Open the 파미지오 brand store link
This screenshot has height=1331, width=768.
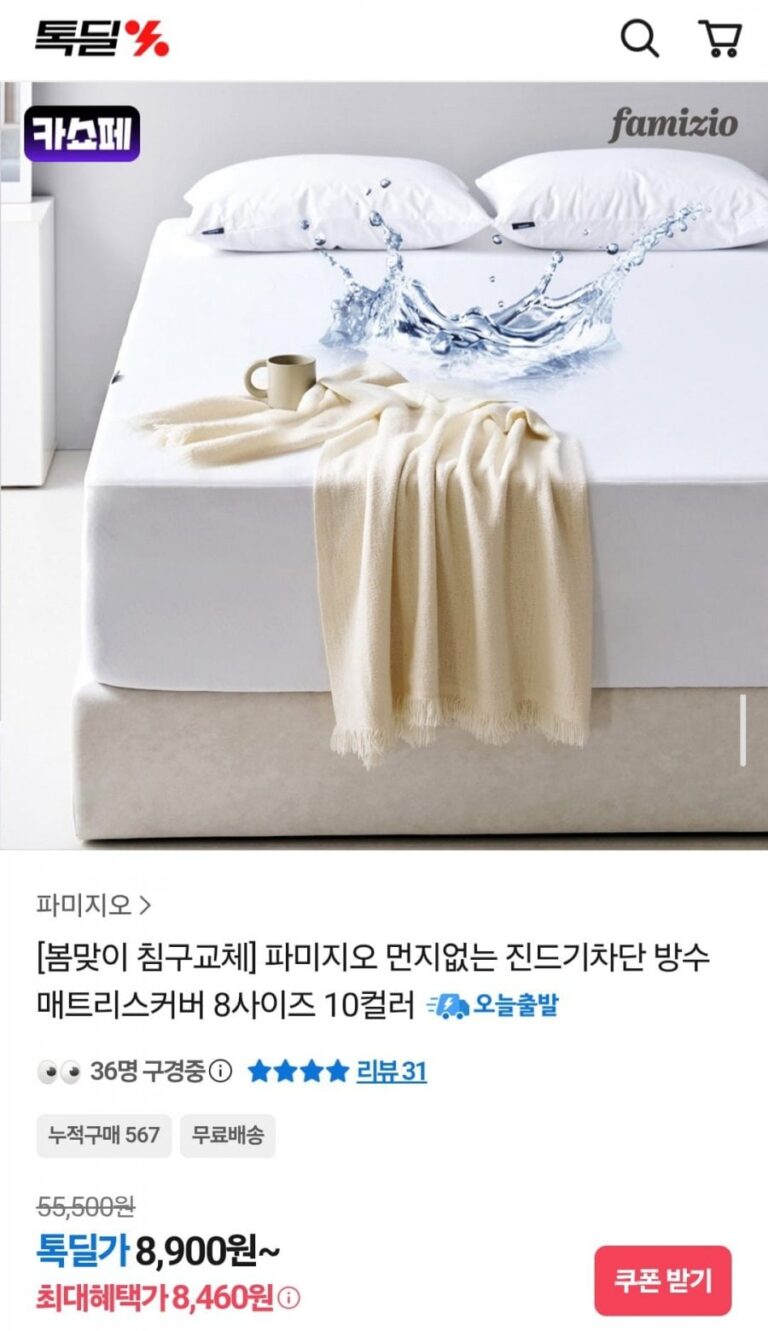click(x=93, y=906)
